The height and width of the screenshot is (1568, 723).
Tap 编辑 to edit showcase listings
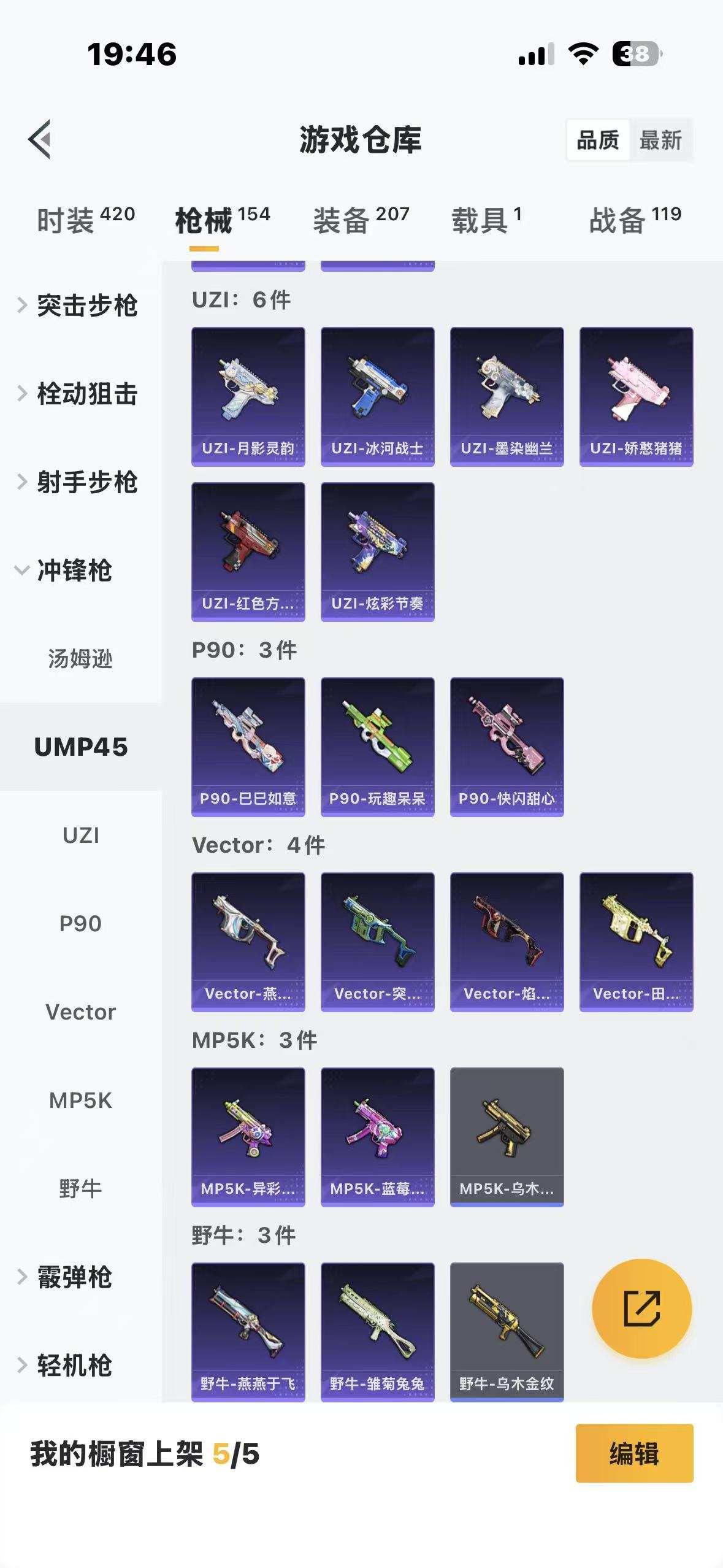634,1453
